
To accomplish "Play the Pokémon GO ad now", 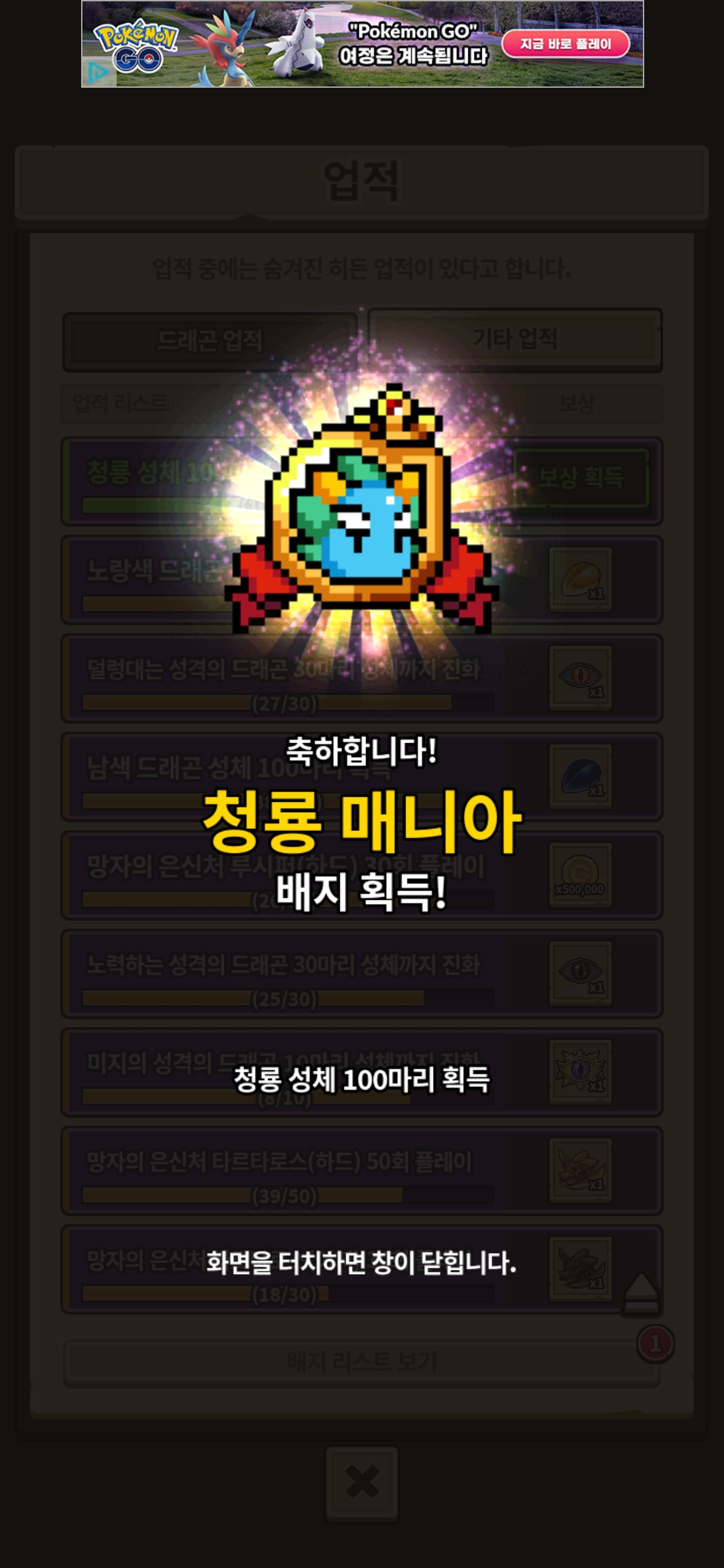I will point(565,44).
